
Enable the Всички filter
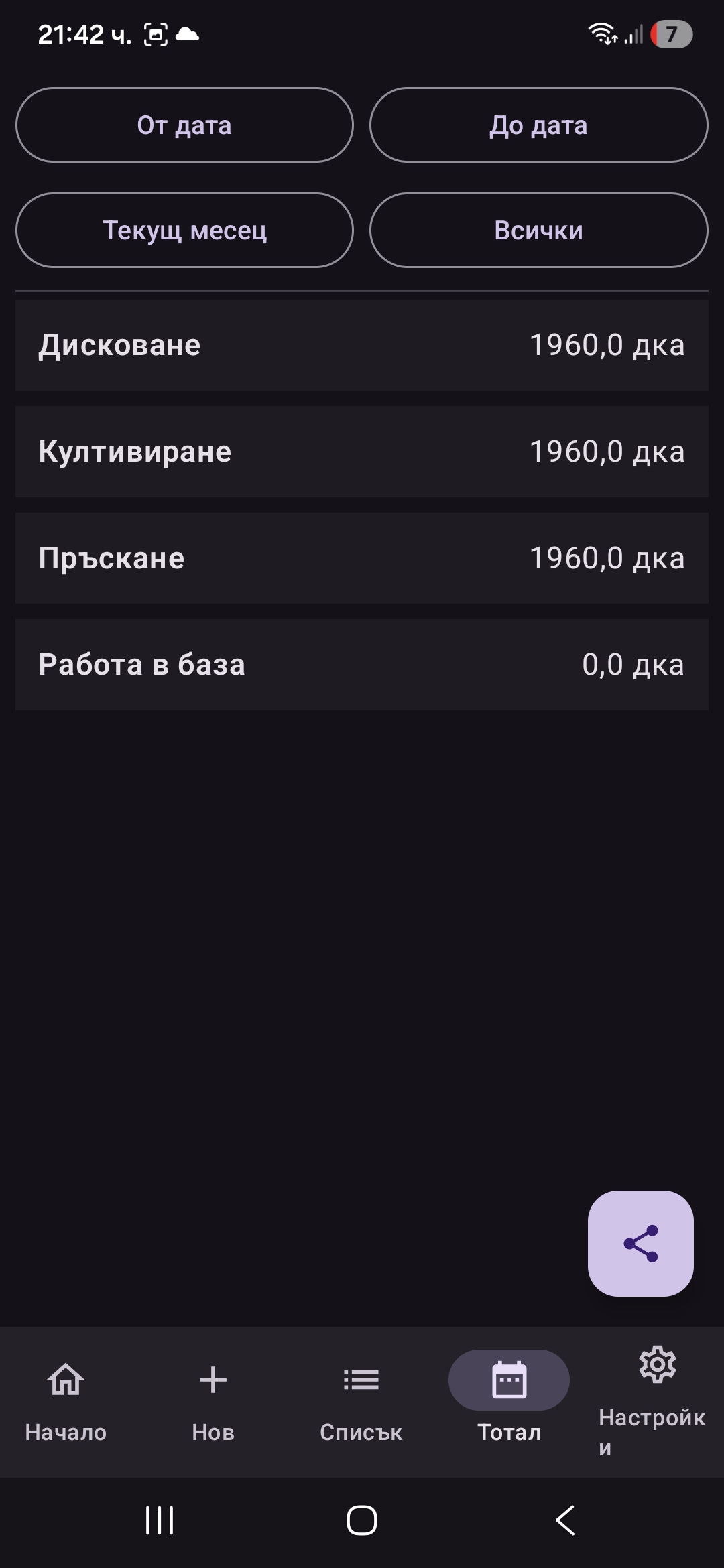tap(540, 230)
